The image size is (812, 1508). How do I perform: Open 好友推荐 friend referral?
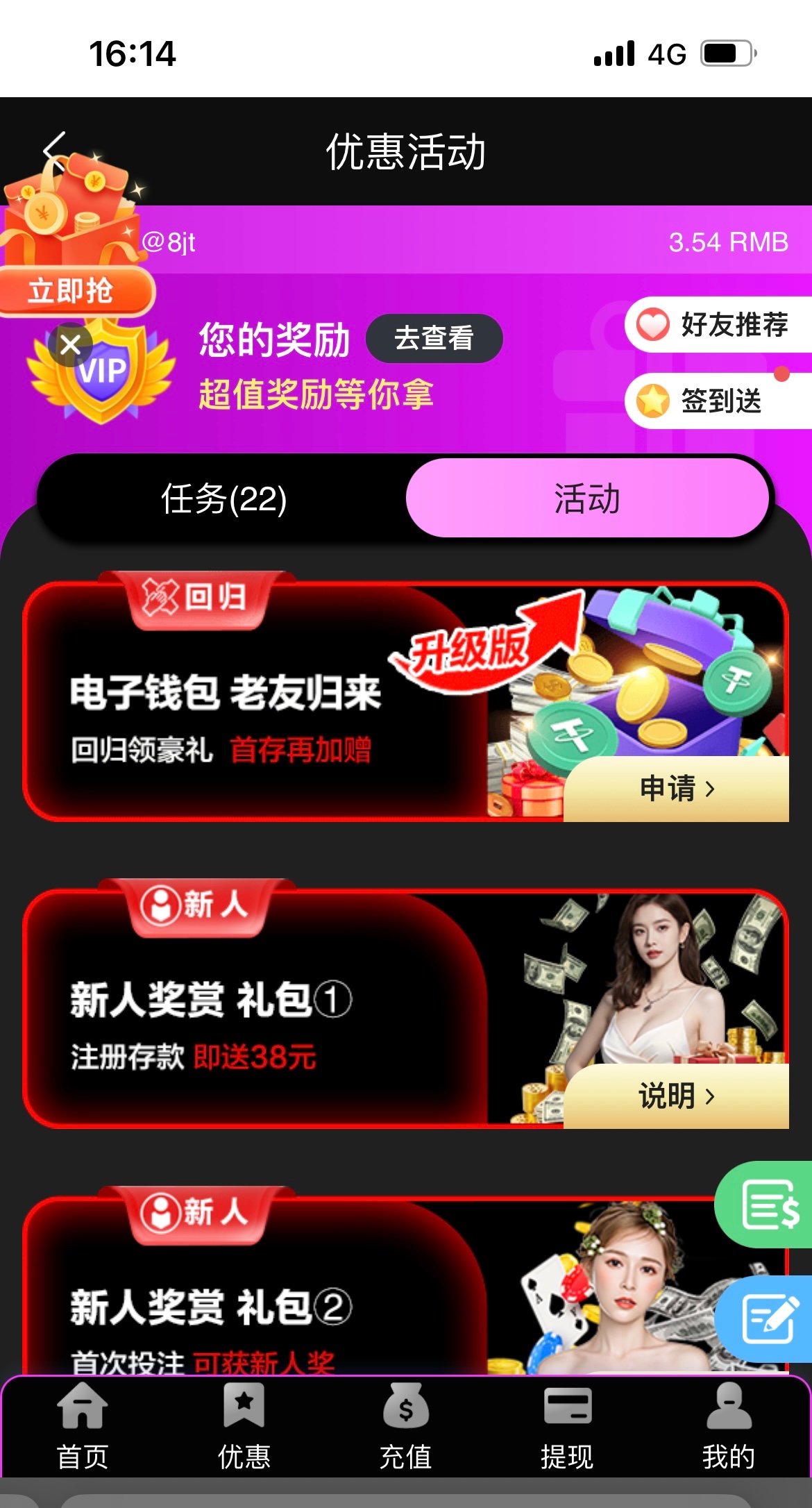point(719,324)
